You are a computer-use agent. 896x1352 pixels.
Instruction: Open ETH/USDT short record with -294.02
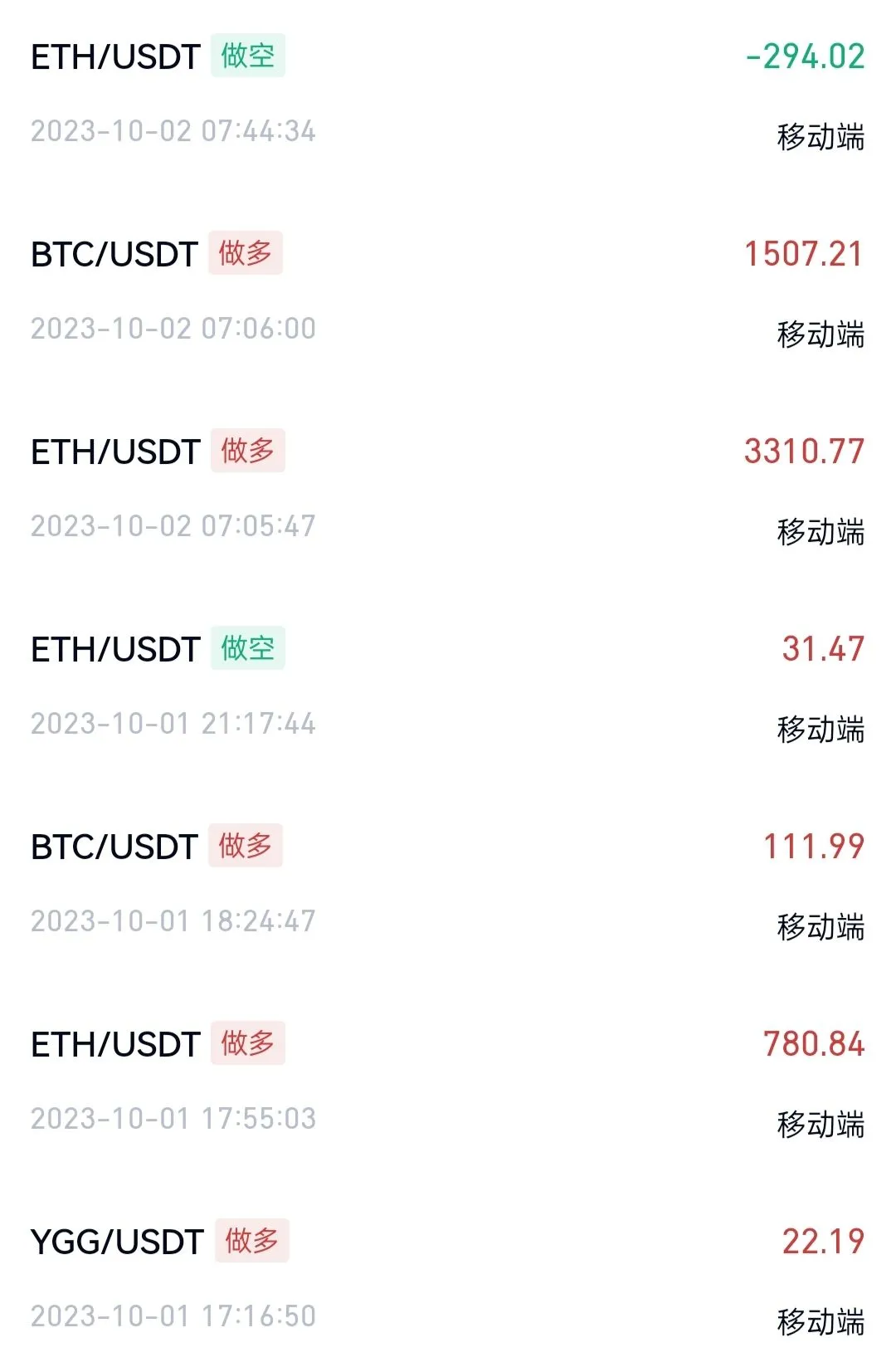point(448,93)
